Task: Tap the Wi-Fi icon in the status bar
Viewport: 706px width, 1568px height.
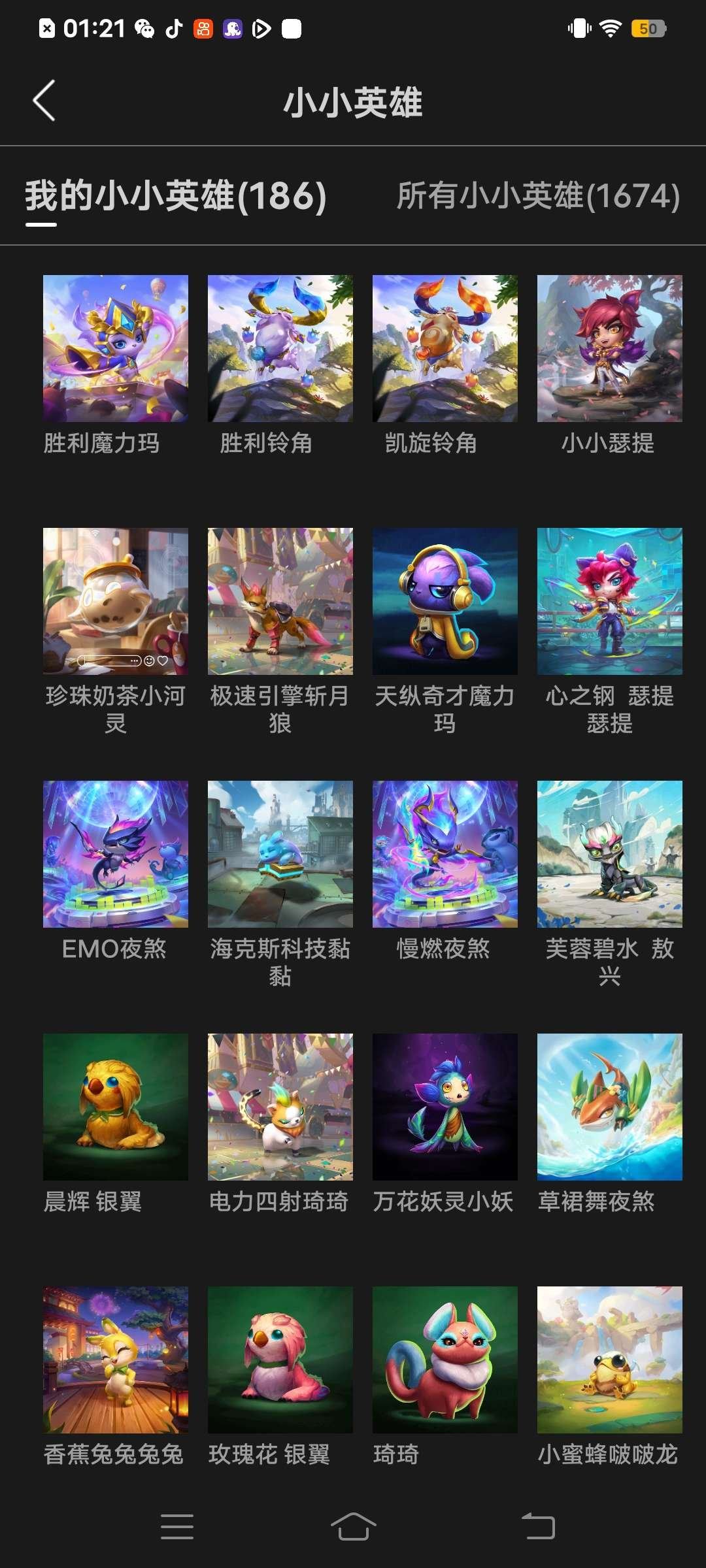Action: click(x=611, y=29)
